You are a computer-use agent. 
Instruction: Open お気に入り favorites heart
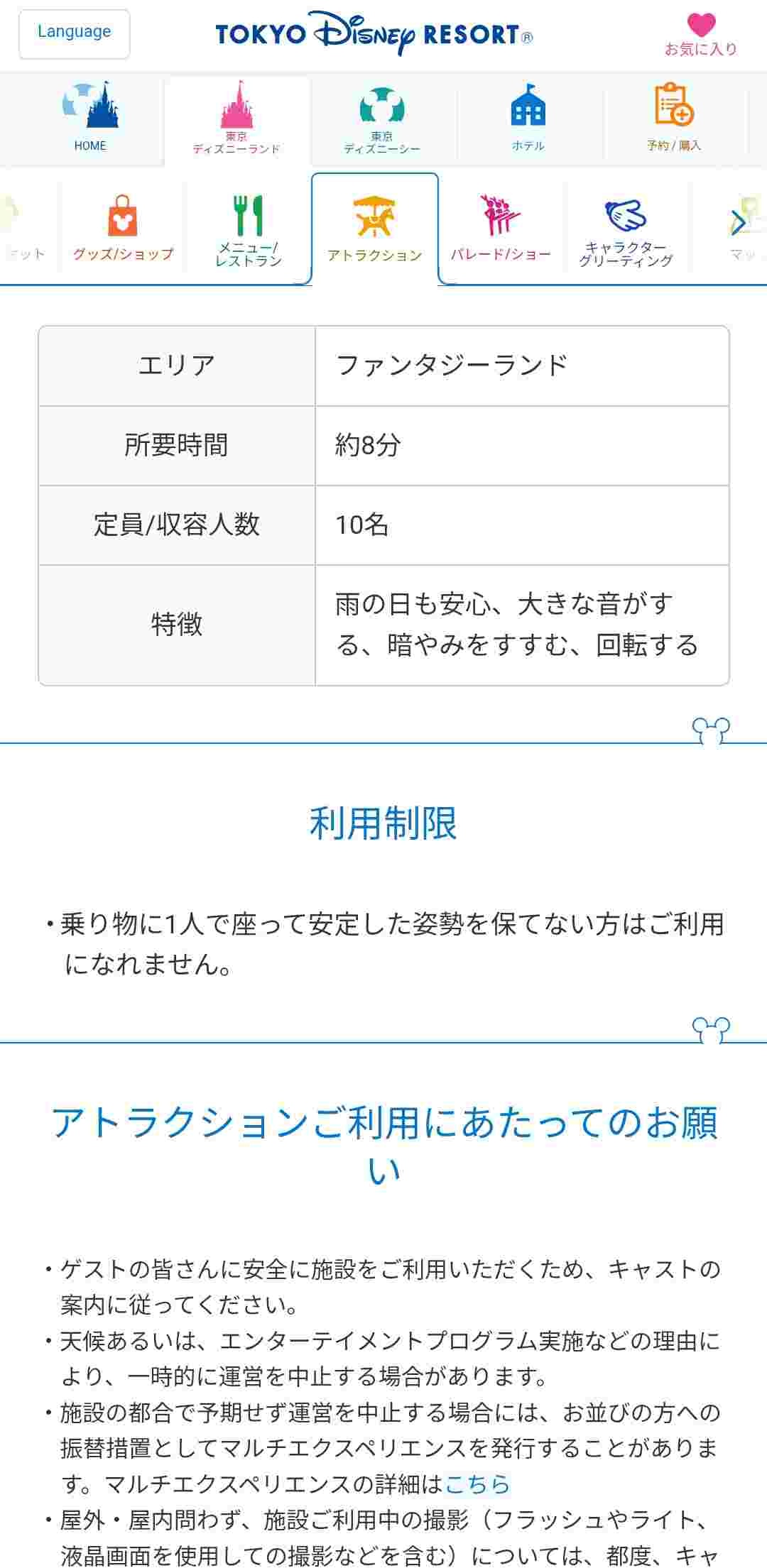tap(700, 35)
